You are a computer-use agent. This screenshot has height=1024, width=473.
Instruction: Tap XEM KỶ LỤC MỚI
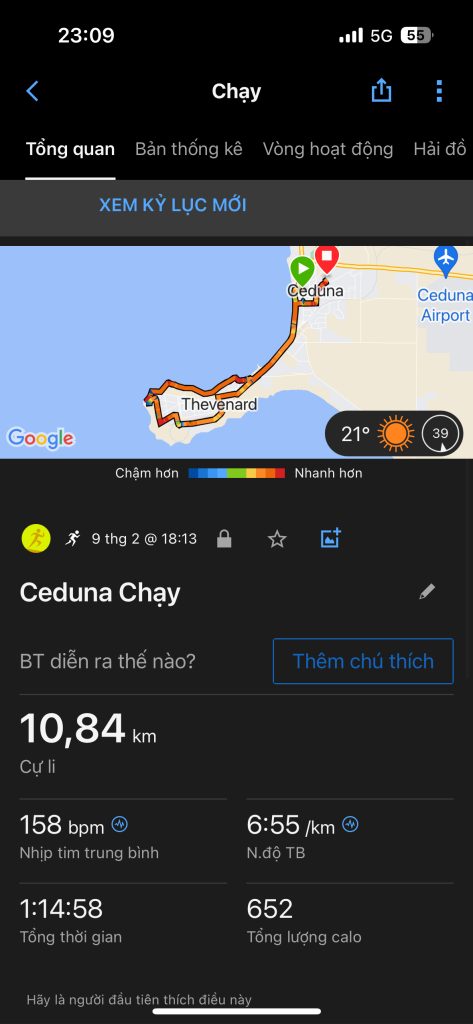[x=172, y=205]
